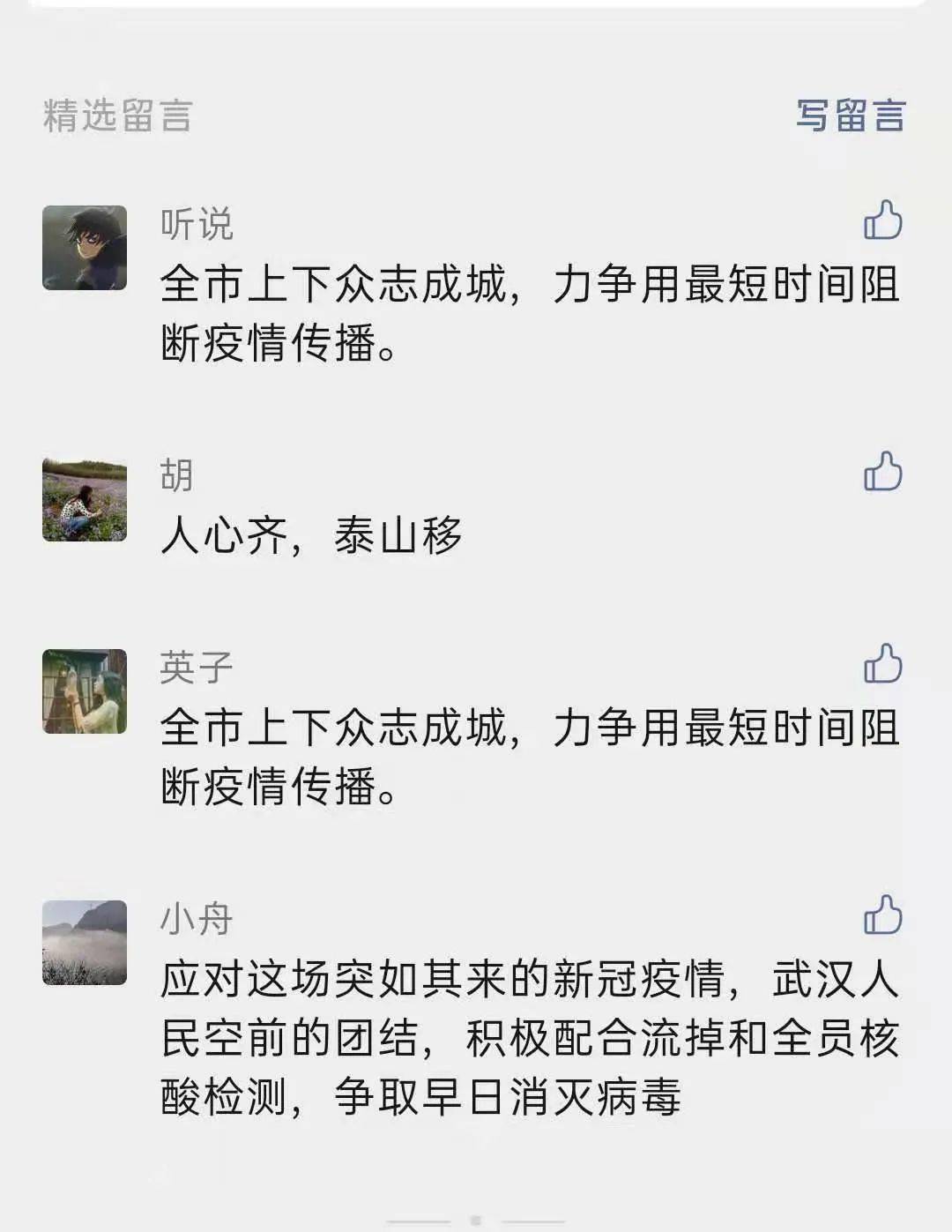Screen dimensions: 952x1232
Task: Open 小舟's profile avatar
Action: tap(85, 943)
